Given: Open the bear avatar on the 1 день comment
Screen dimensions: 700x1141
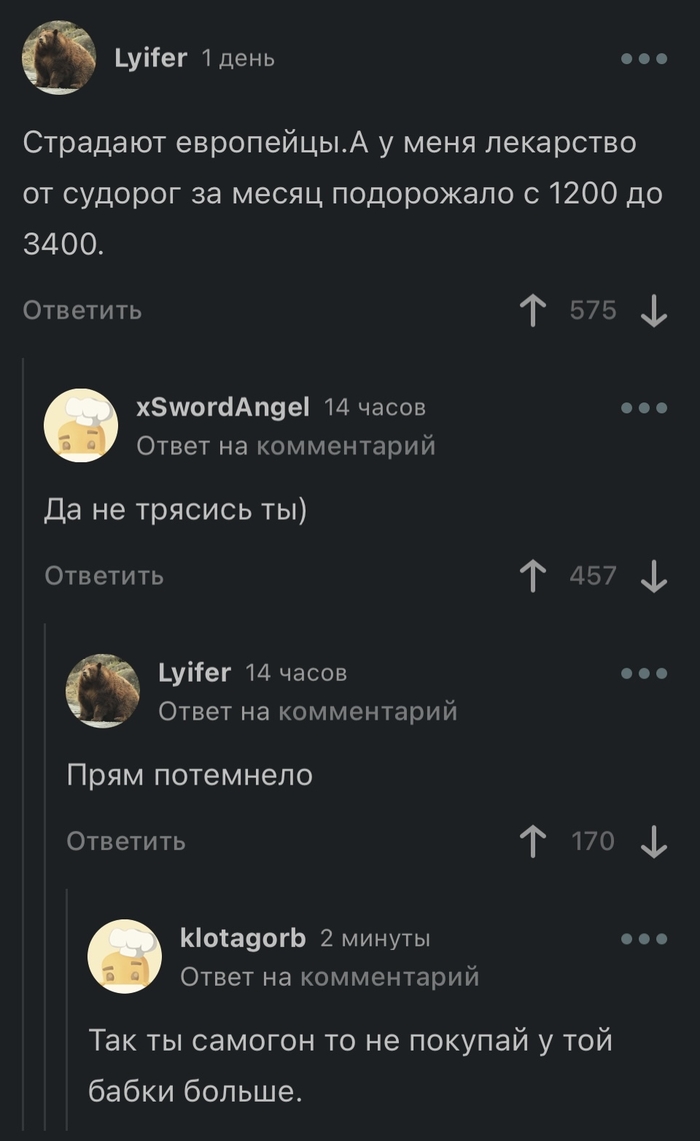Looking at the screenshot, I should (59, 58).
